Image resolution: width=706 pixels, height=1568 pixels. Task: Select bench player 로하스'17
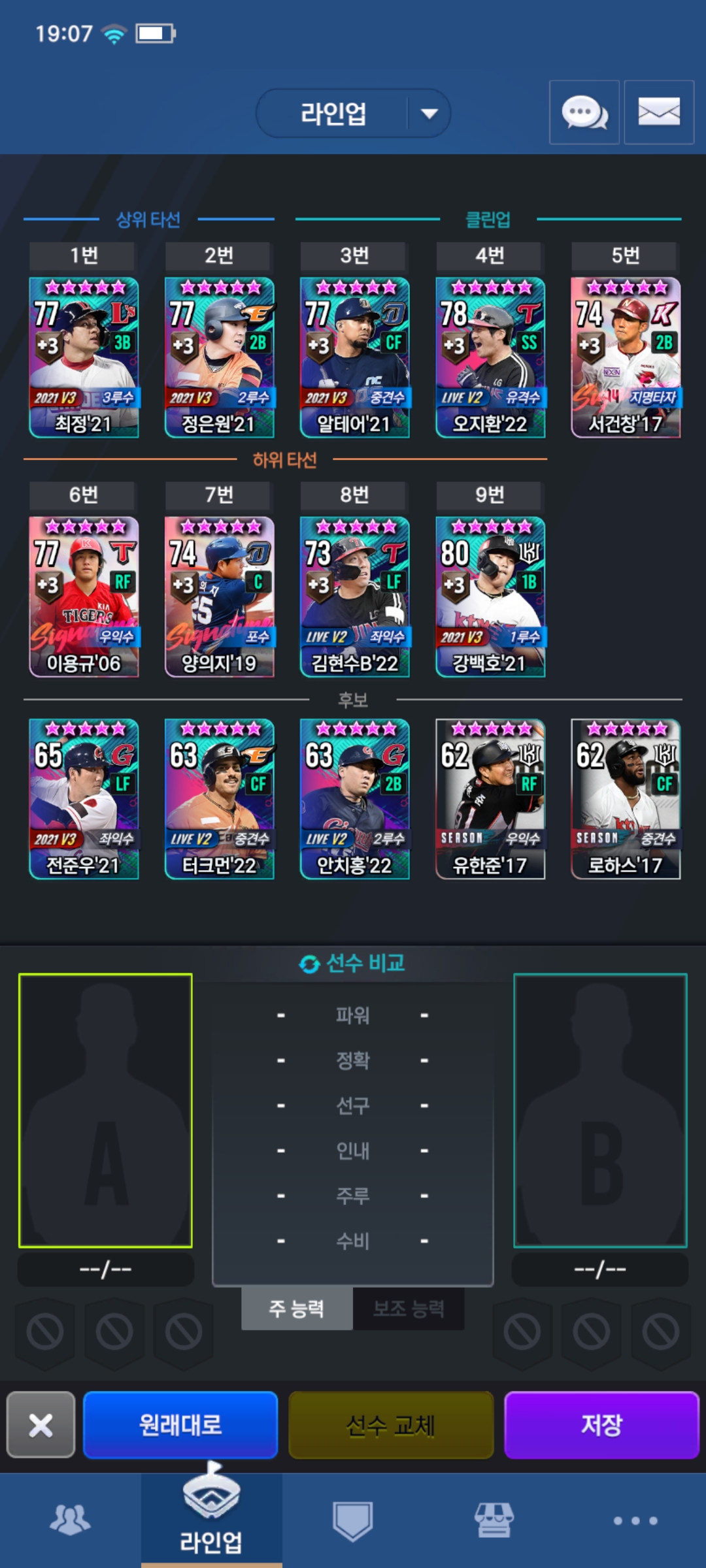click(x=626, y=799)
